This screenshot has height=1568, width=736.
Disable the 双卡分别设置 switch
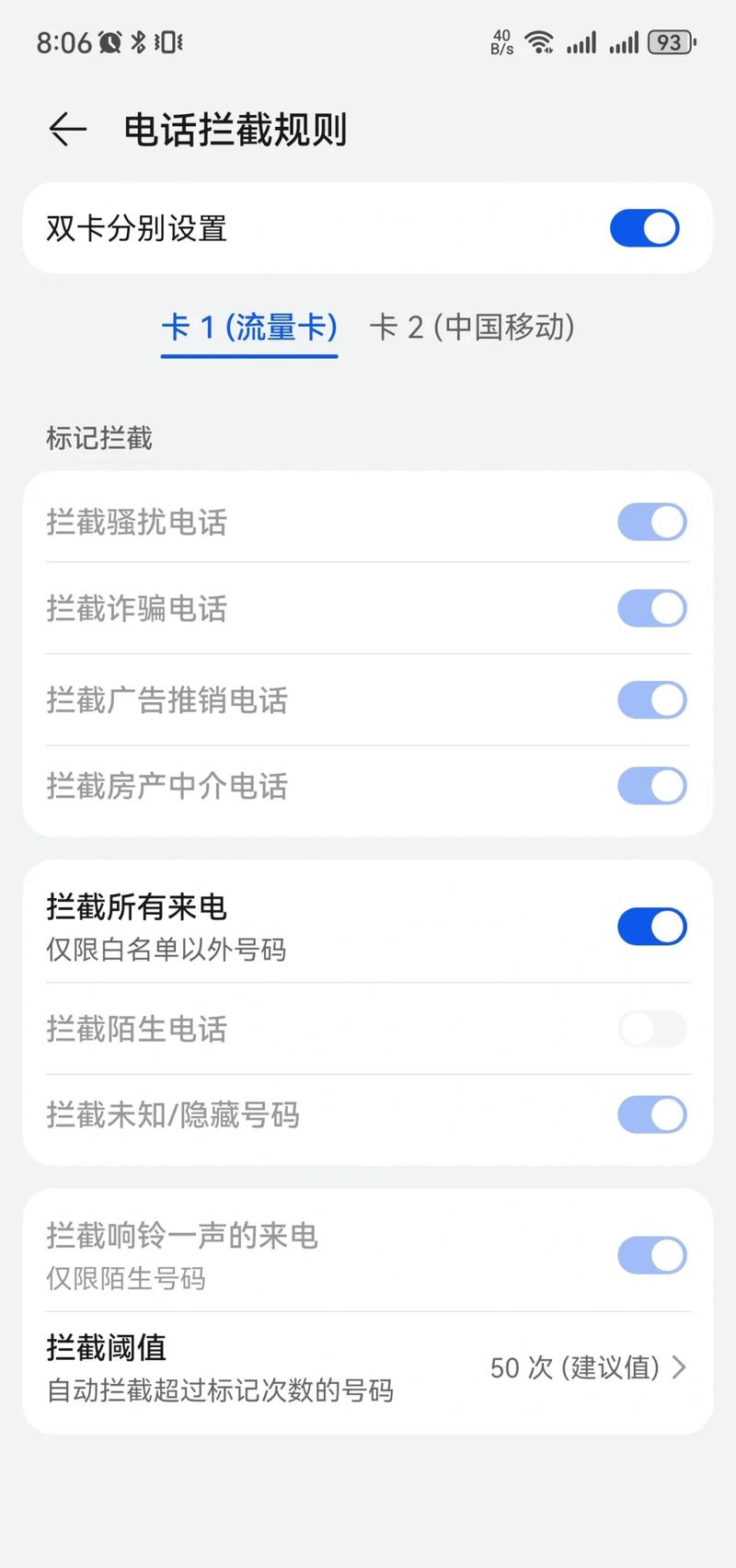pyautogui.click(x=644, y=227)
